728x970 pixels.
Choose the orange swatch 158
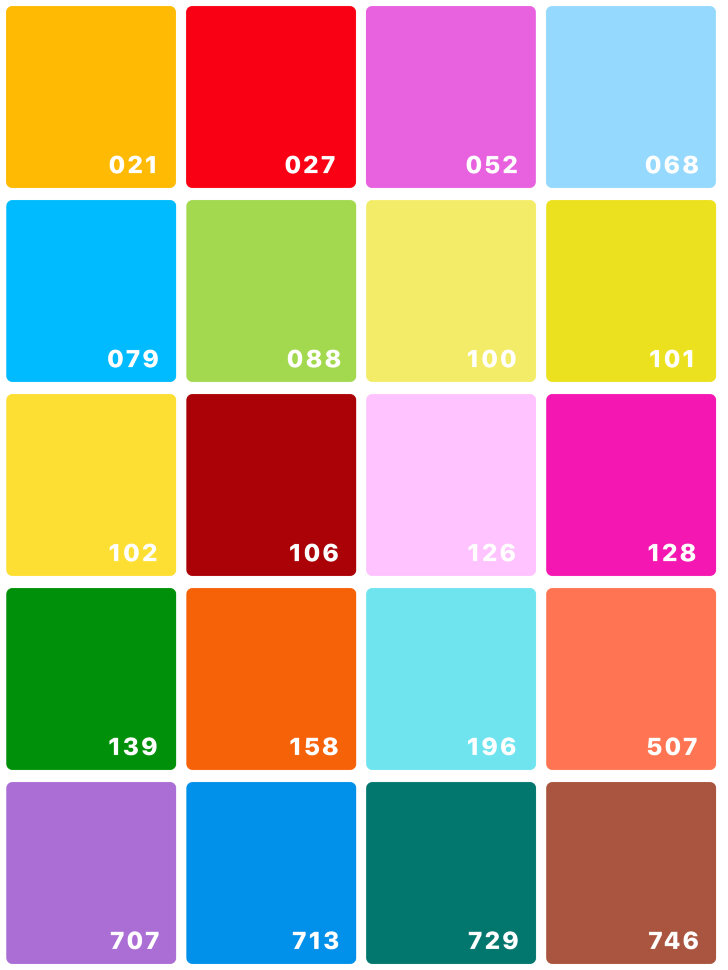[271, 679]
